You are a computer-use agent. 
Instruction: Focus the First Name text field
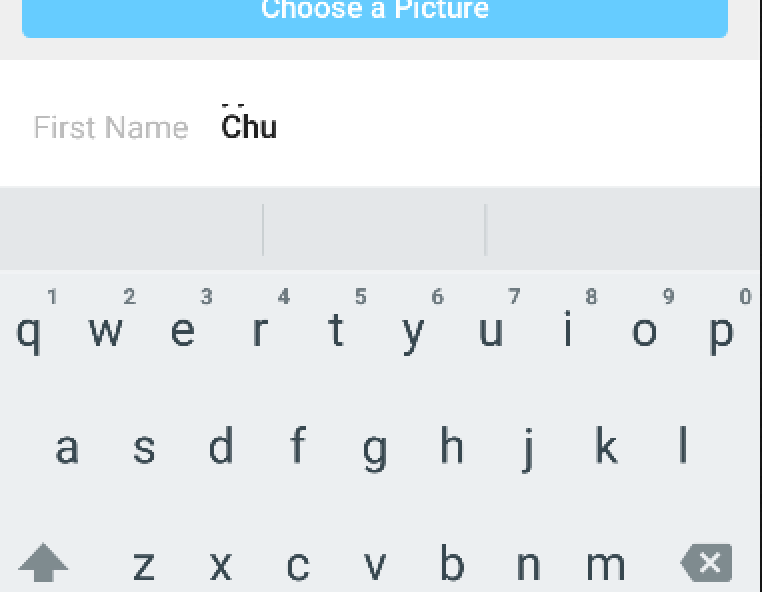[x=480, y=127]
